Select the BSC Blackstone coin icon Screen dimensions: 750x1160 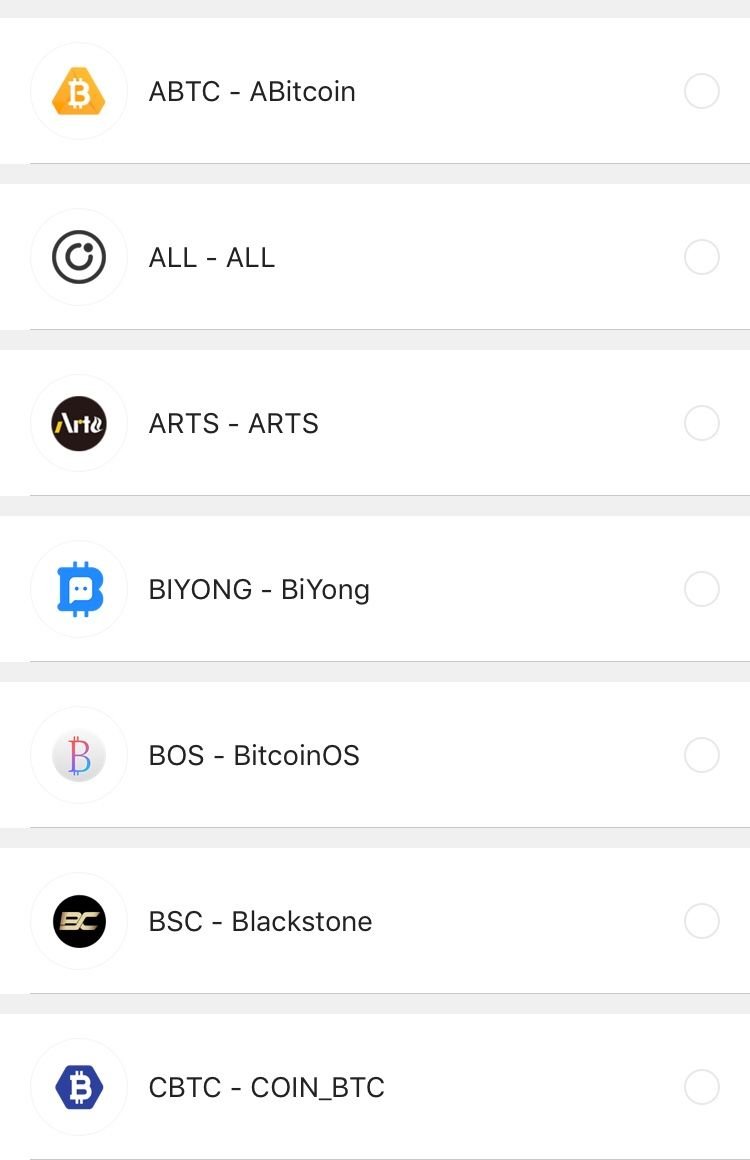click(78, 921)
